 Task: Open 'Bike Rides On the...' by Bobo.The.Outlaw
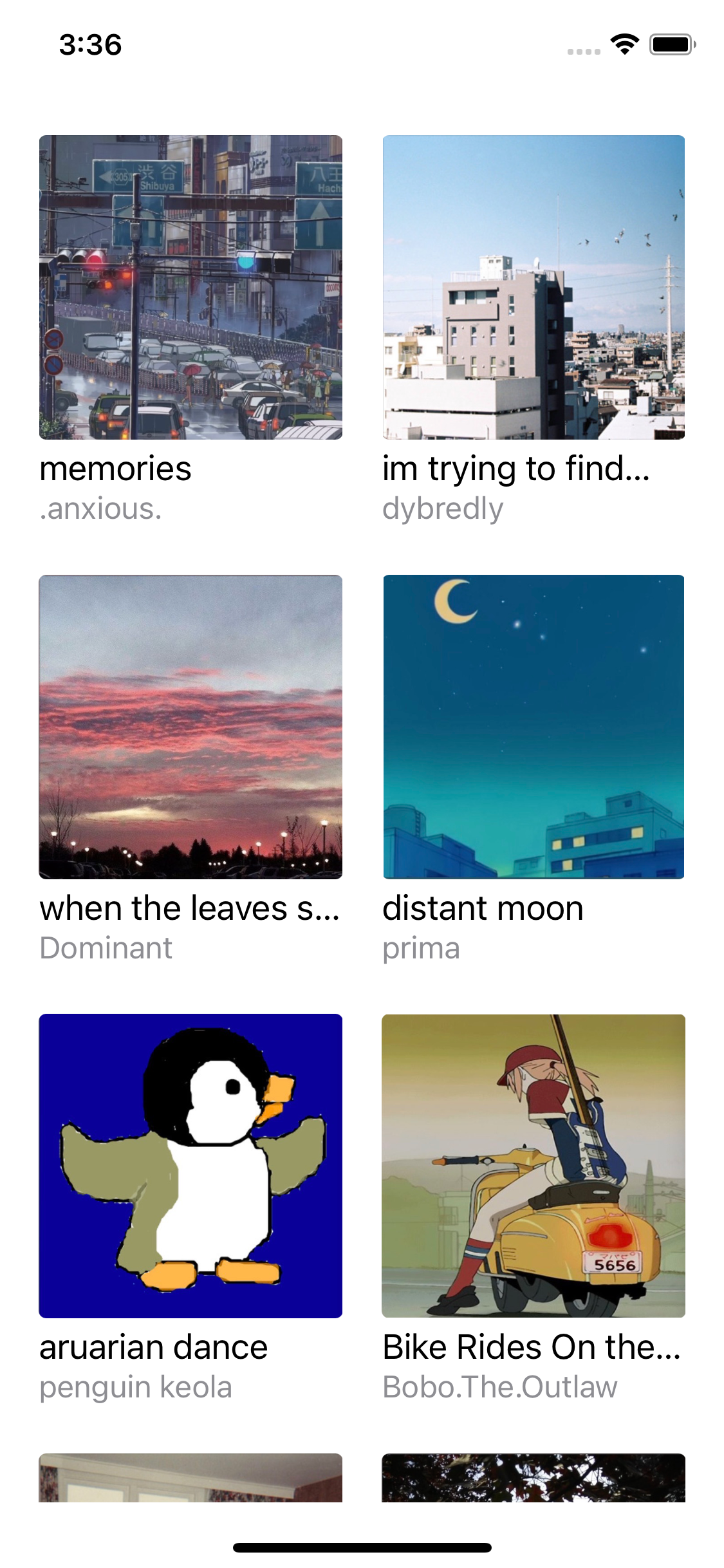534,1166
